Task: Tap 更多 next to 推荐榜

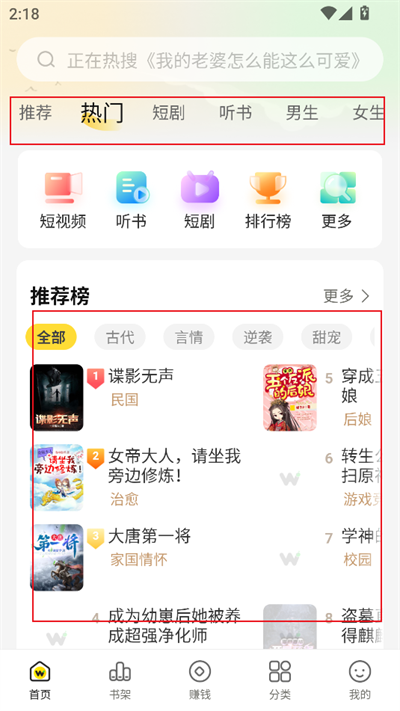Action: (x=347, y=296)
